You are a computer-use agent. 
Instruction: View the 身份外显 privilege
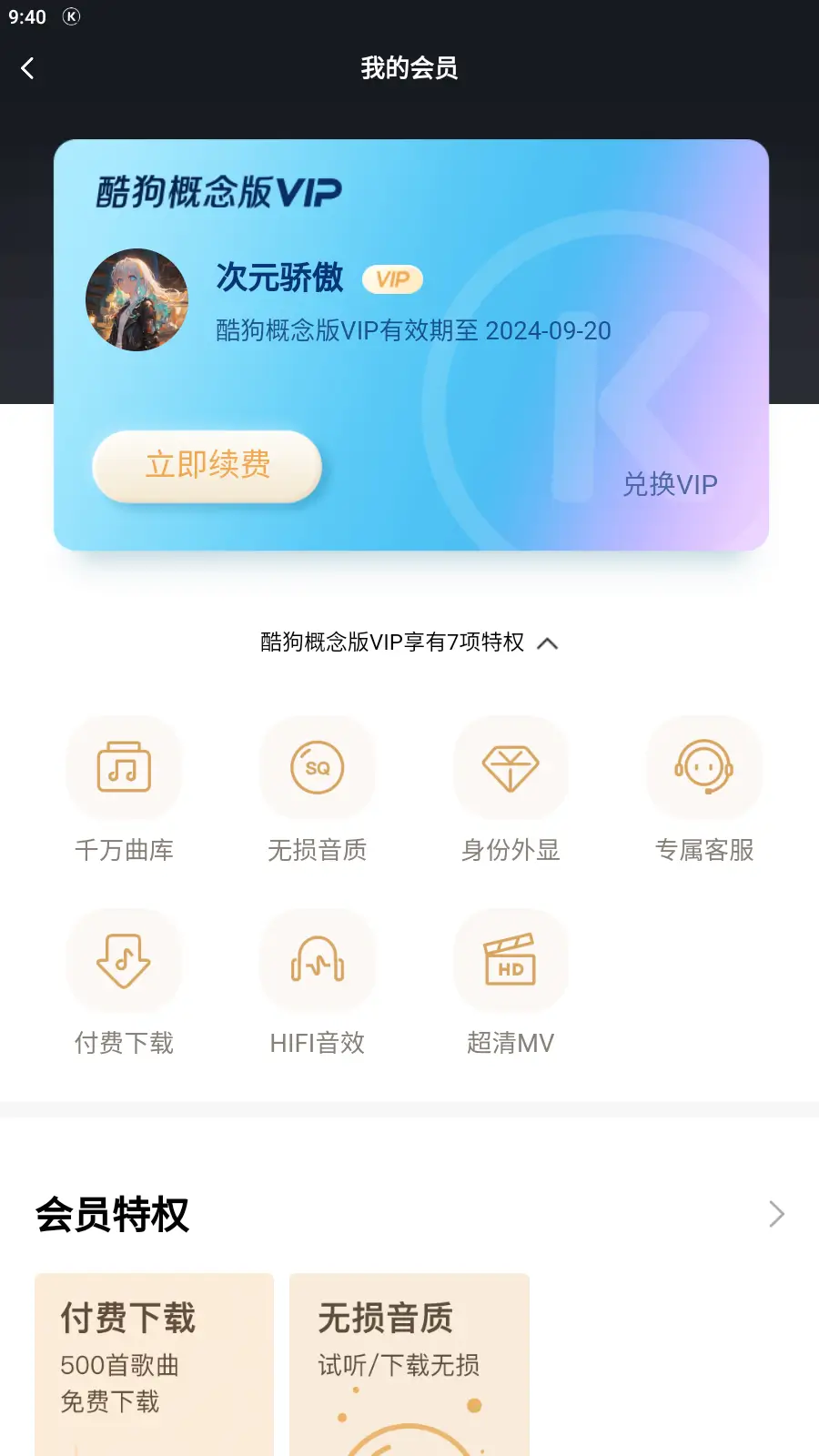(x=511, y=768)
